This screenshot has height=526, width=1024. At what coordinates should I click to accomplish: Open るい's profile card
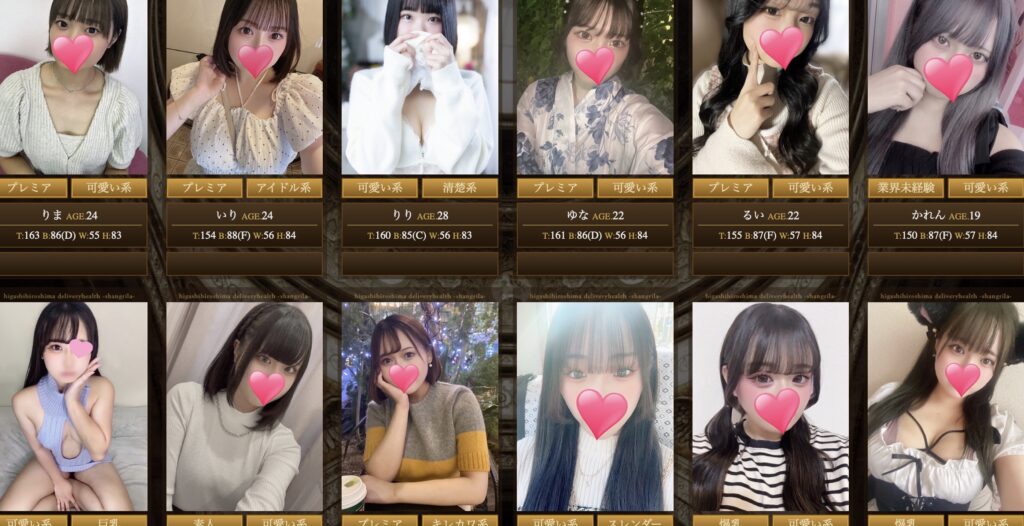[x=770, y=88]
